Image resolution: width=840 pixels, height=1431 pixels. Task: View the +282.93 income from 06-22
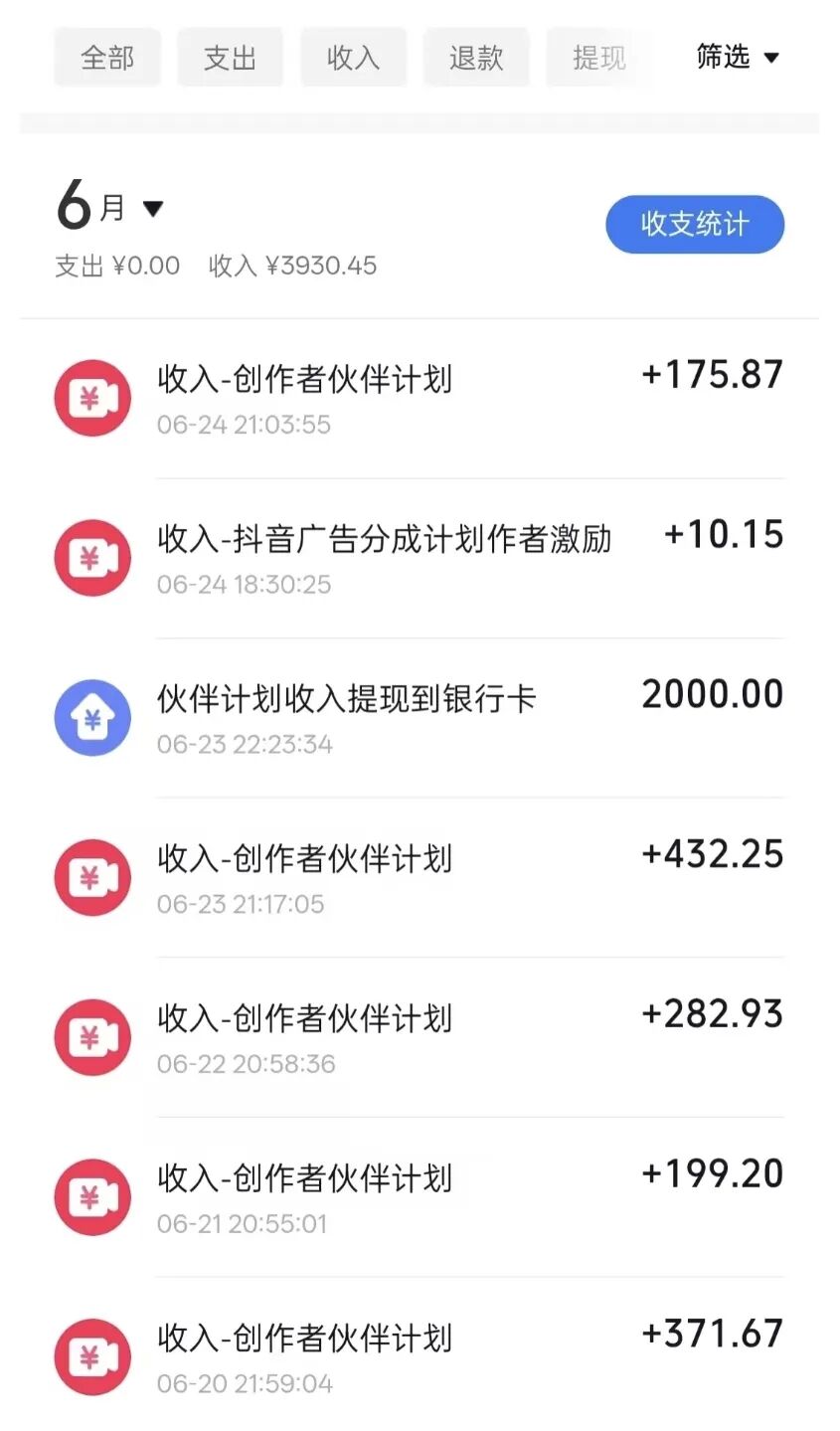coord(418,1037)
